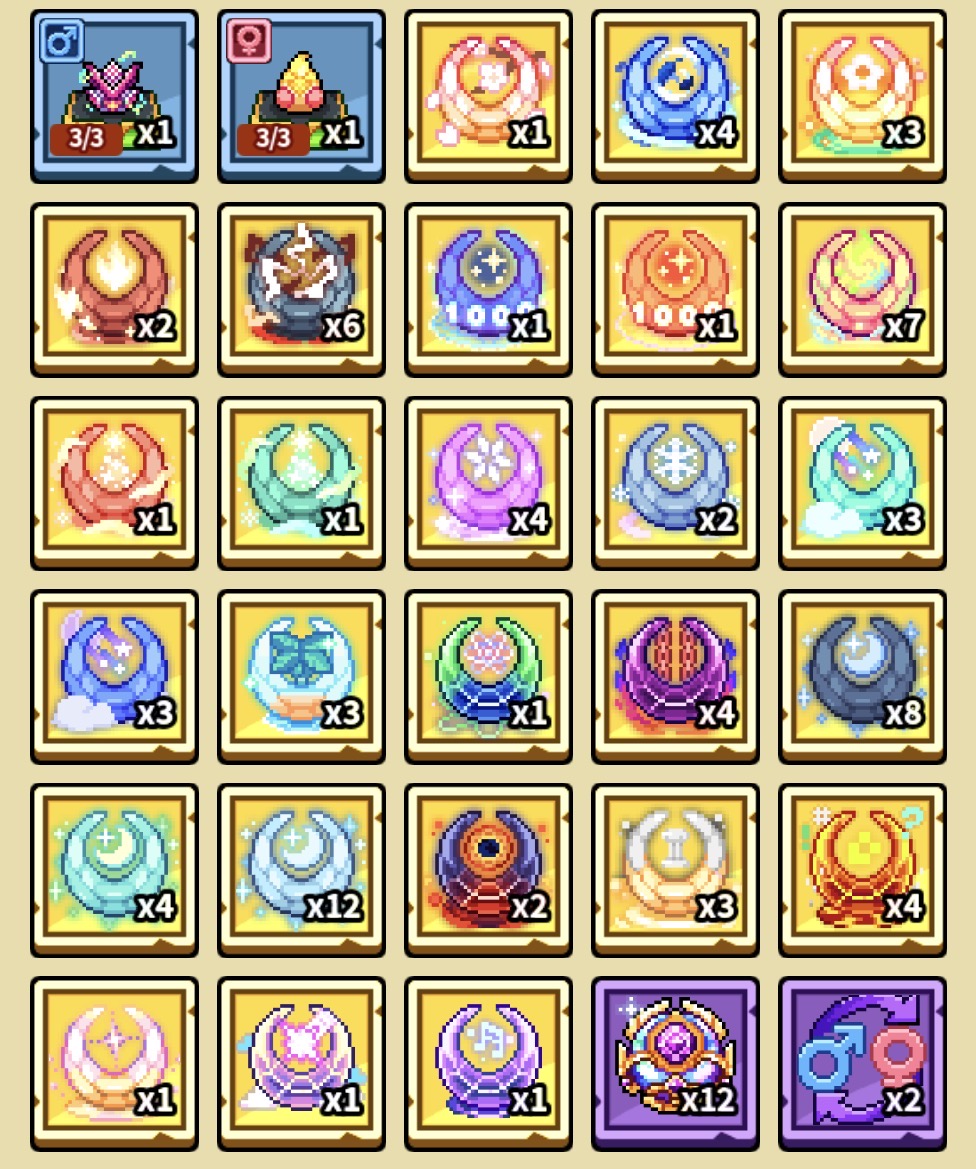This screenshot has width=976, height=1169.
Task: Pick the purple music note orb
Action: click(488, 1063)
